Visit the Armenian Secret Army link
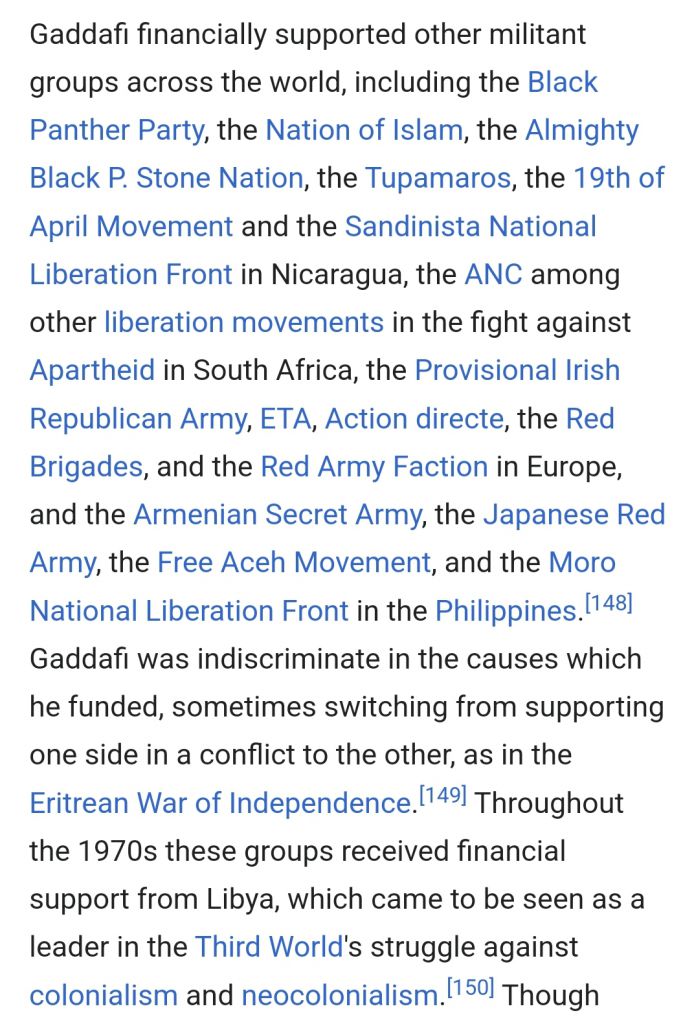 coord(277,515)
